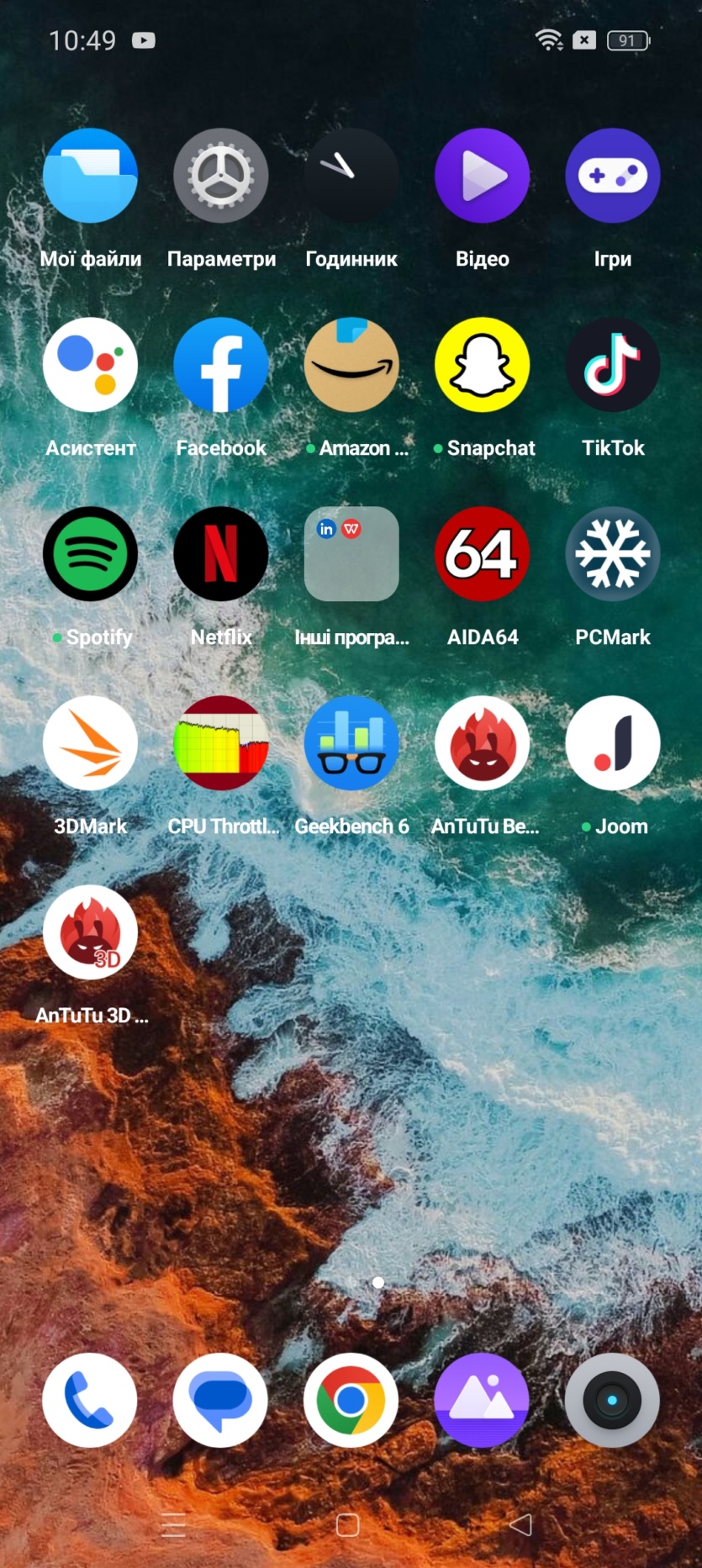Open PCMark benchmark
702x1568 pixels.
click(x=612, y=554)
